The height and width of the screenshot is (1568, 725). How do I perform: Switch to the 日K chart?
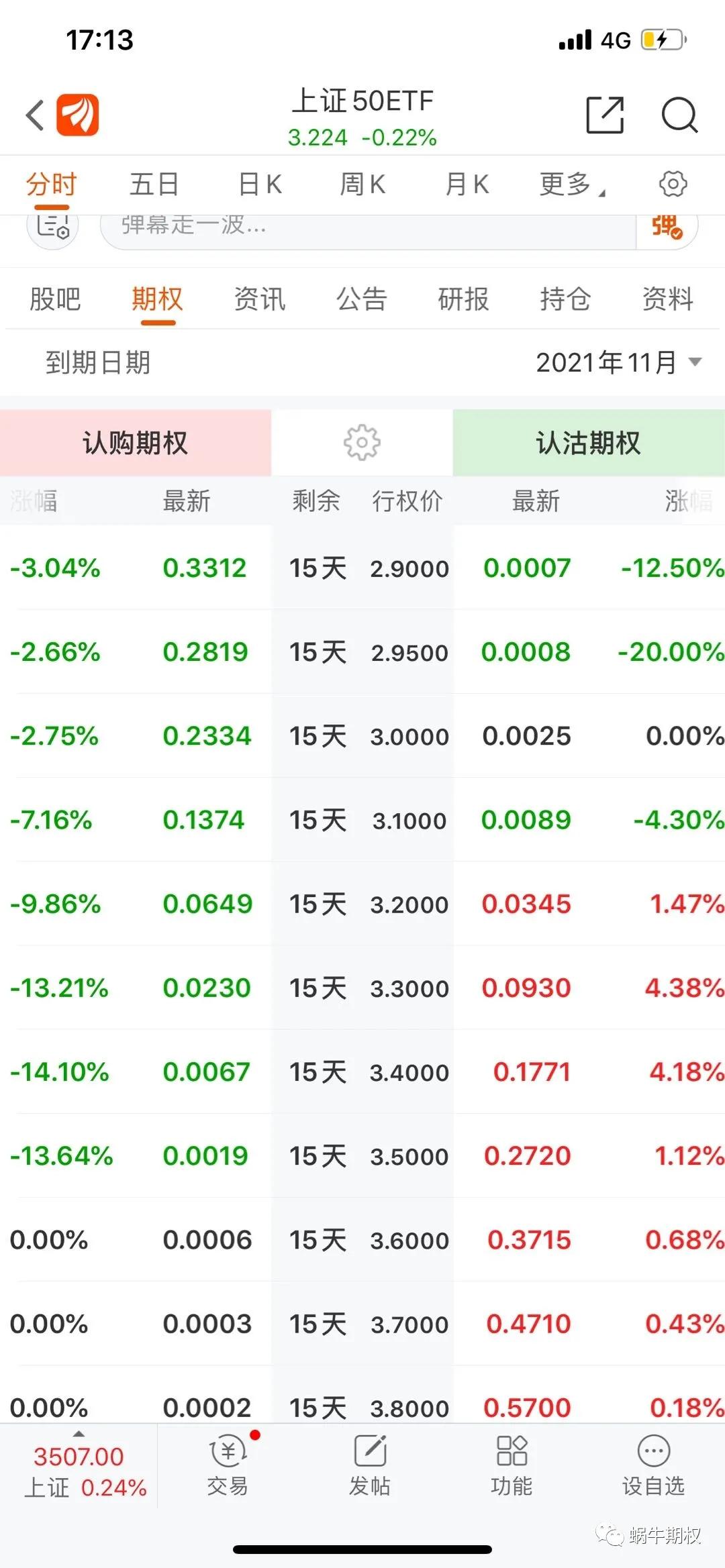[x=260, y=184]
